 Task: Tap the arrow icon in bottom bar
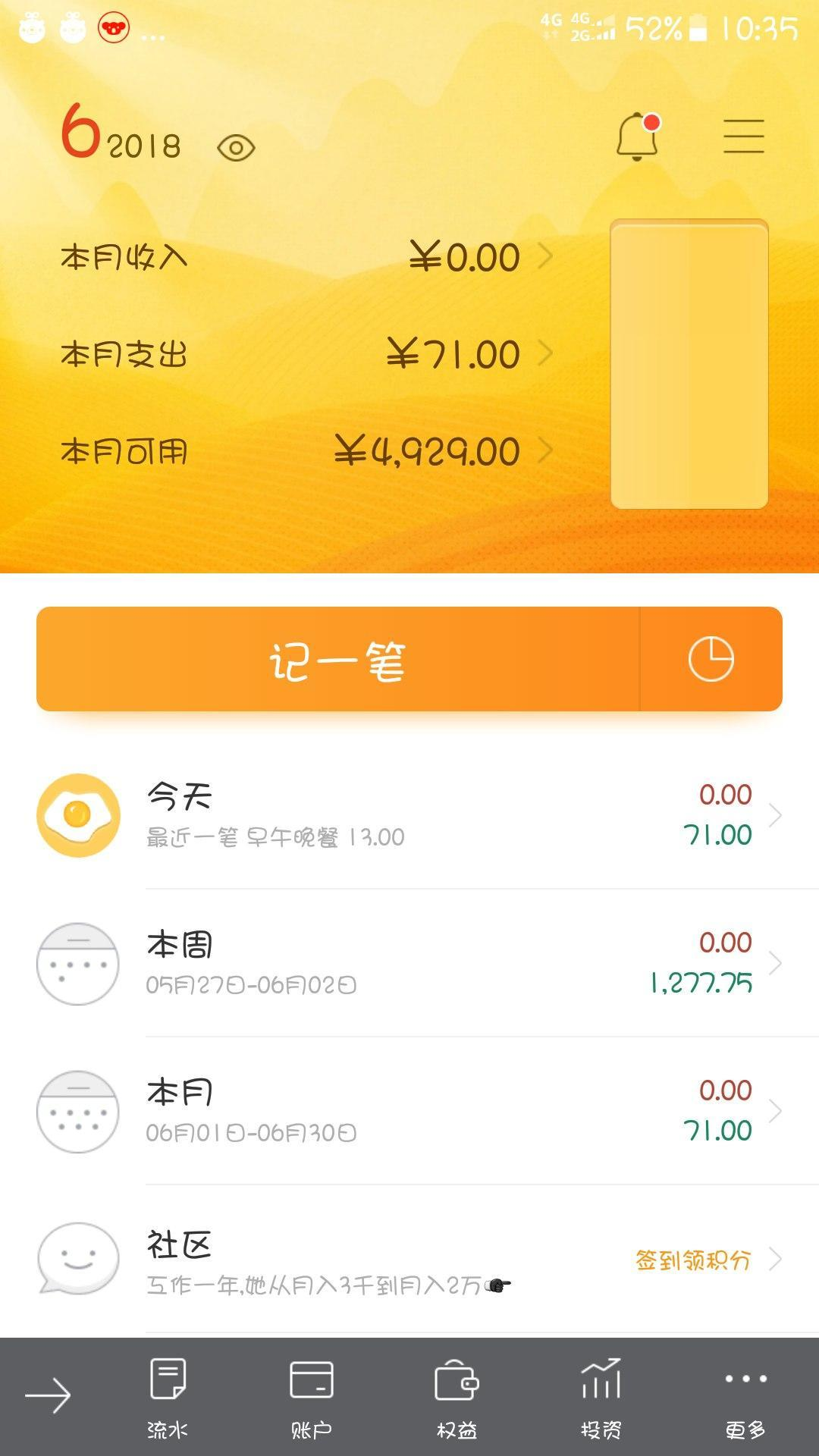tap(48, 1395)
